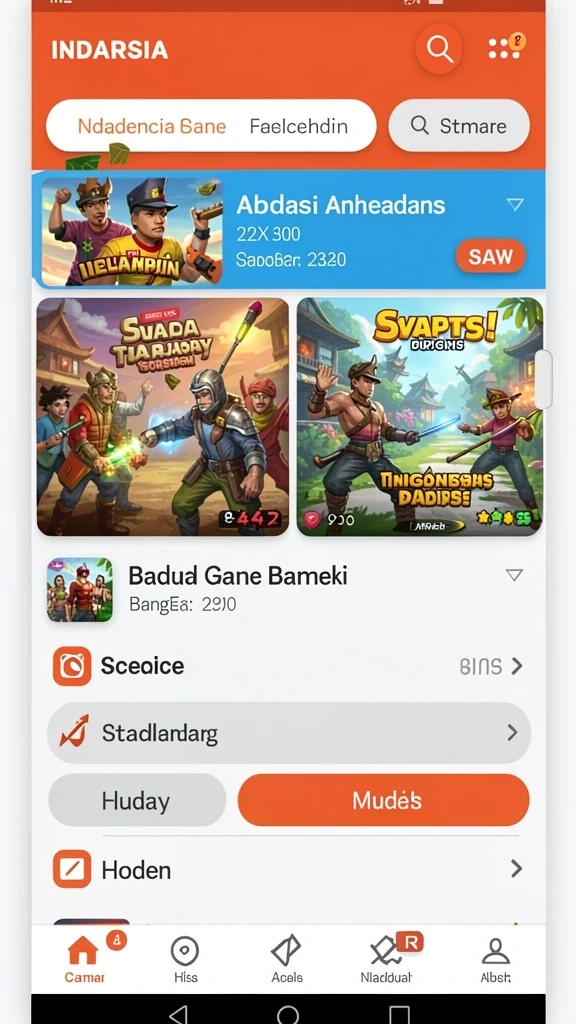The image size is (576, 1024).
Task: Open the Albst profile tab
Action: tap(496, 959)
